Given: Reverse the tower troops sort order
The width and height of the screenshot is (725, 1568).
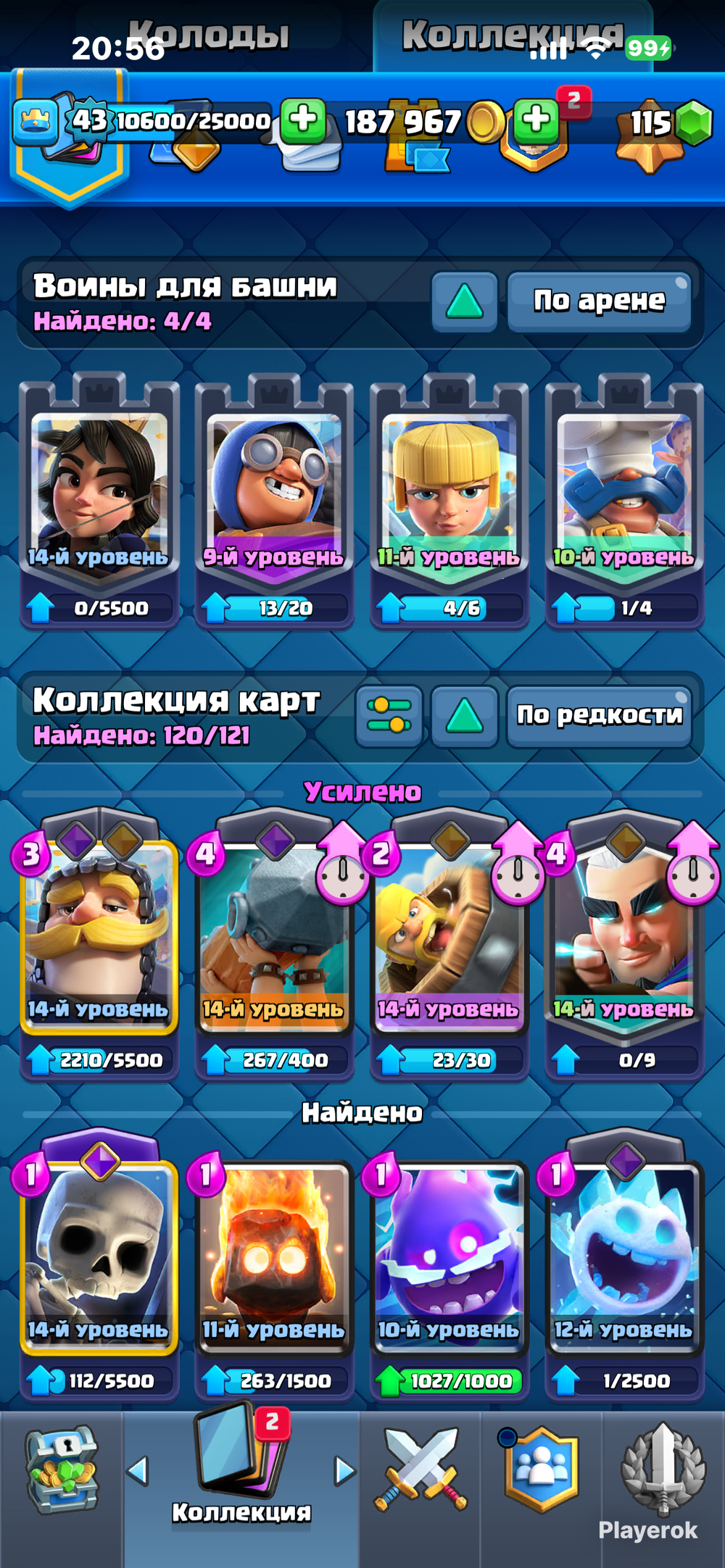Looking at the screenshot, I should coord(464,301).
